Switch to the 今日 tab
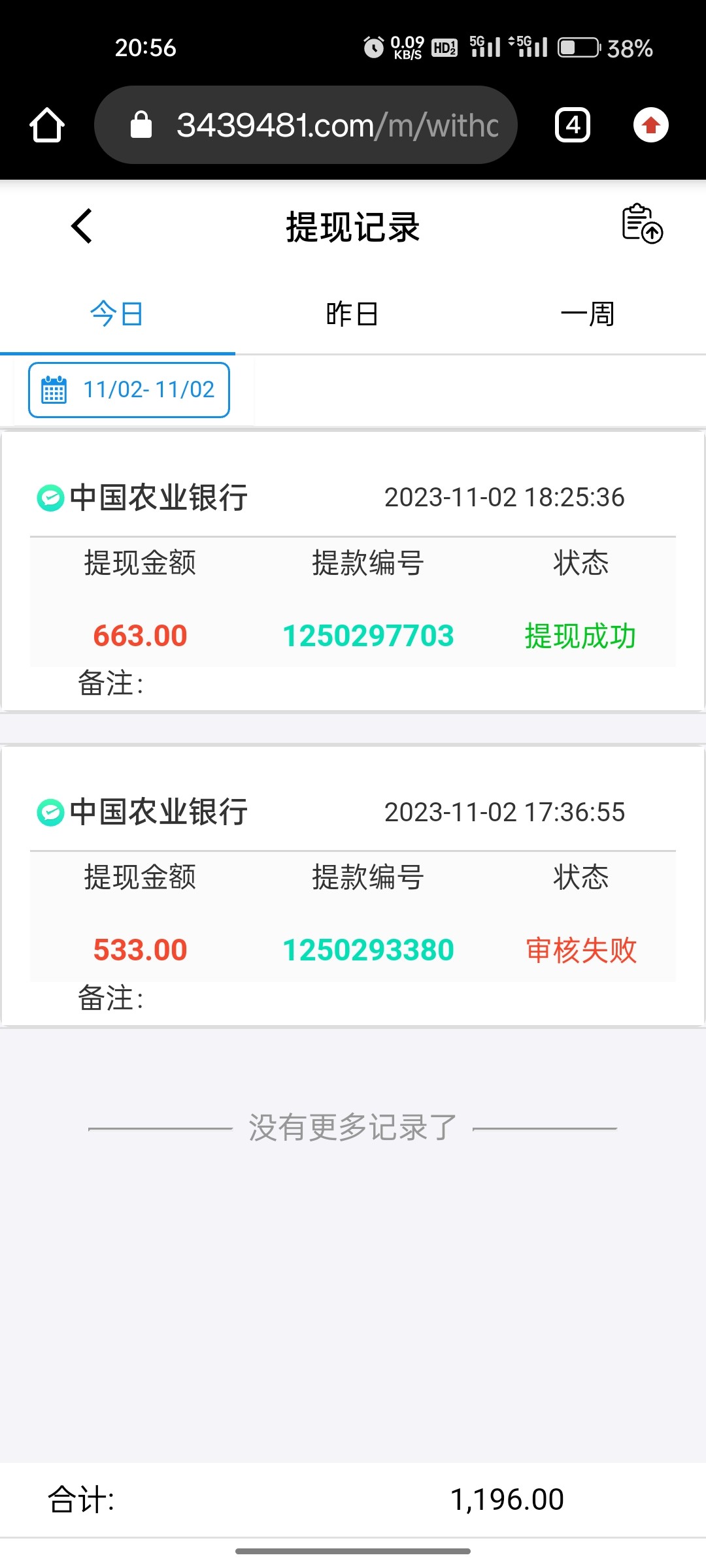The height and width of the screenshot is (1568, 706). (x=117, y=314)
